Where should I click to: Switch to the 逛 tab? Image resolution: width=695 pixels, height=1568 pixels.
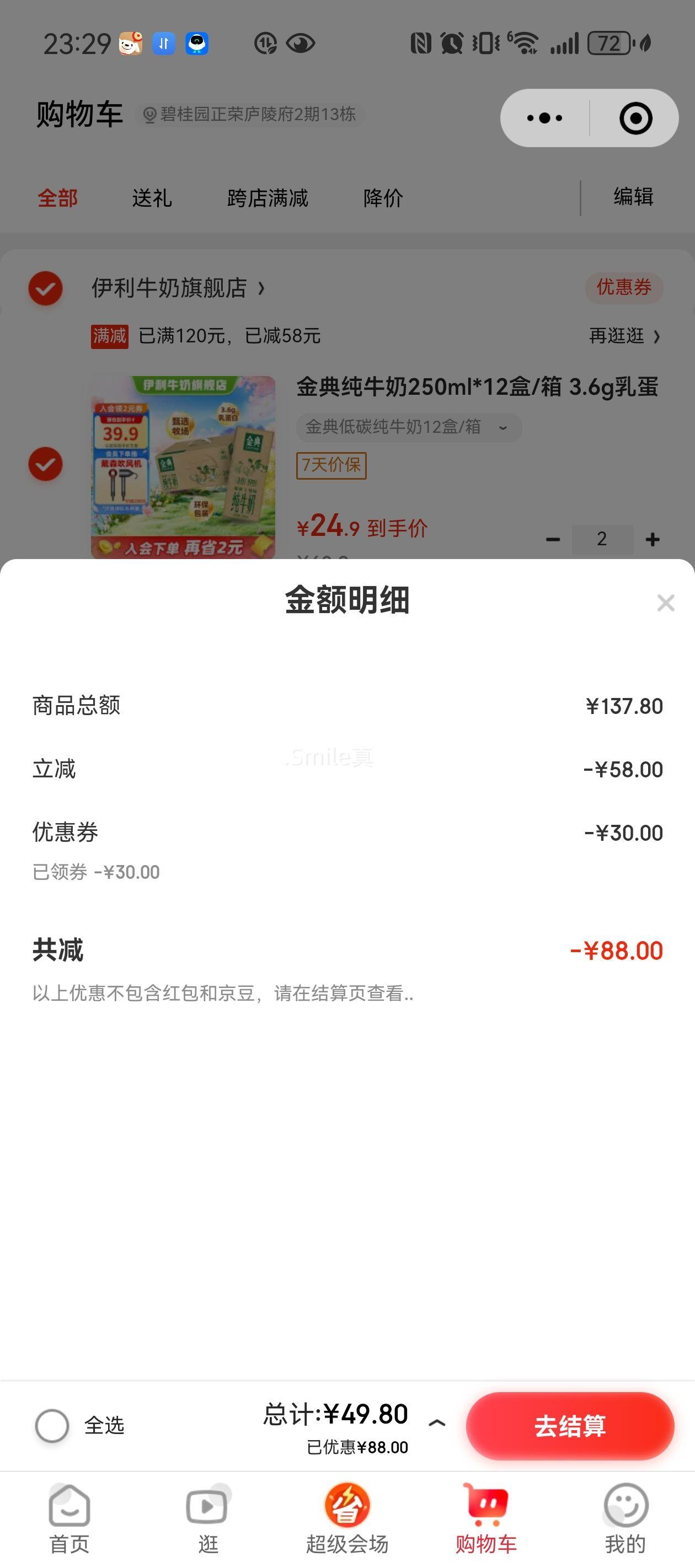tap(207, 1517)
